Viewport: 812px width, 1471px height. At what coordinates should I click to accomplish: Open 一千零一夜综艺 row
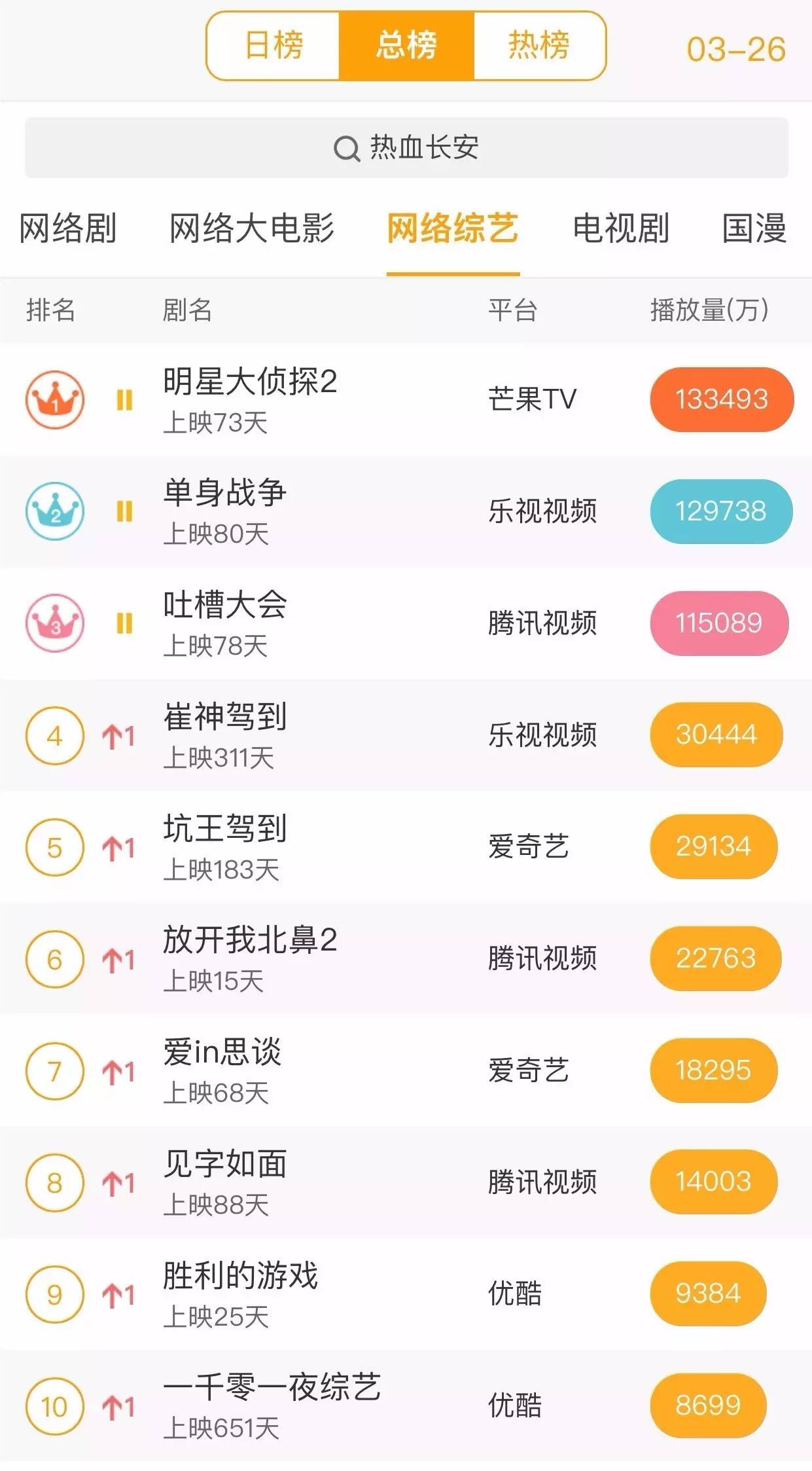[x=406, y=1406]
